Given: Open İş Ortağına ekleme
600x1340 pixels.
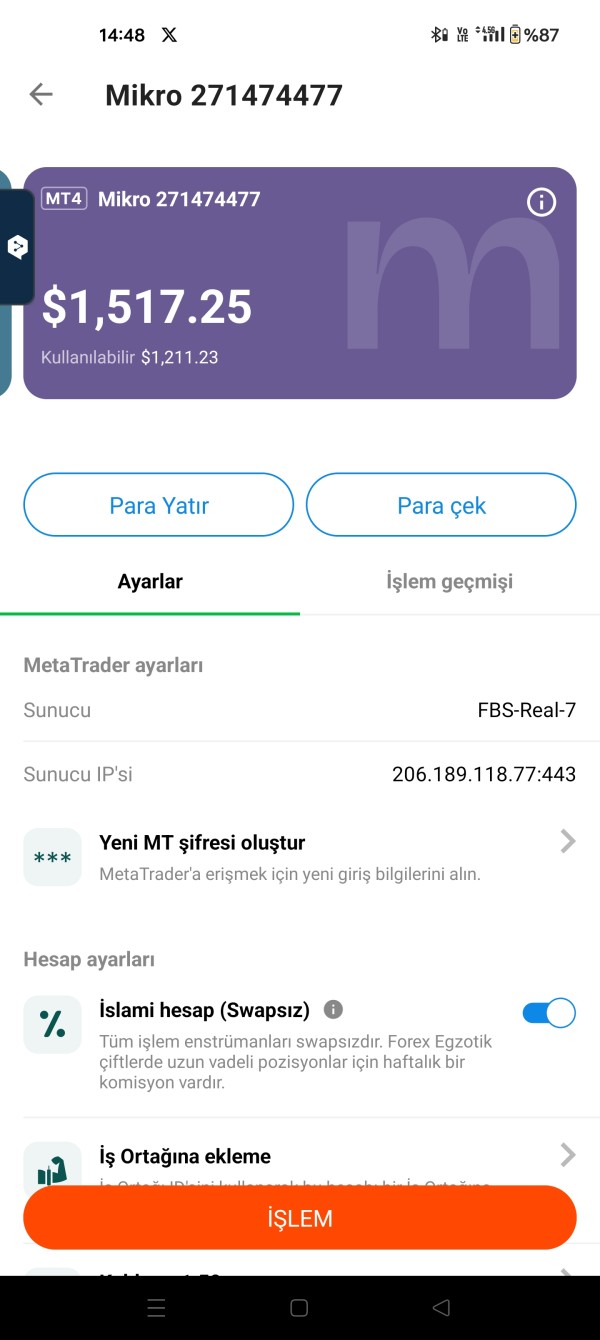Looking at the screenshot, I should pos(300,1158).
